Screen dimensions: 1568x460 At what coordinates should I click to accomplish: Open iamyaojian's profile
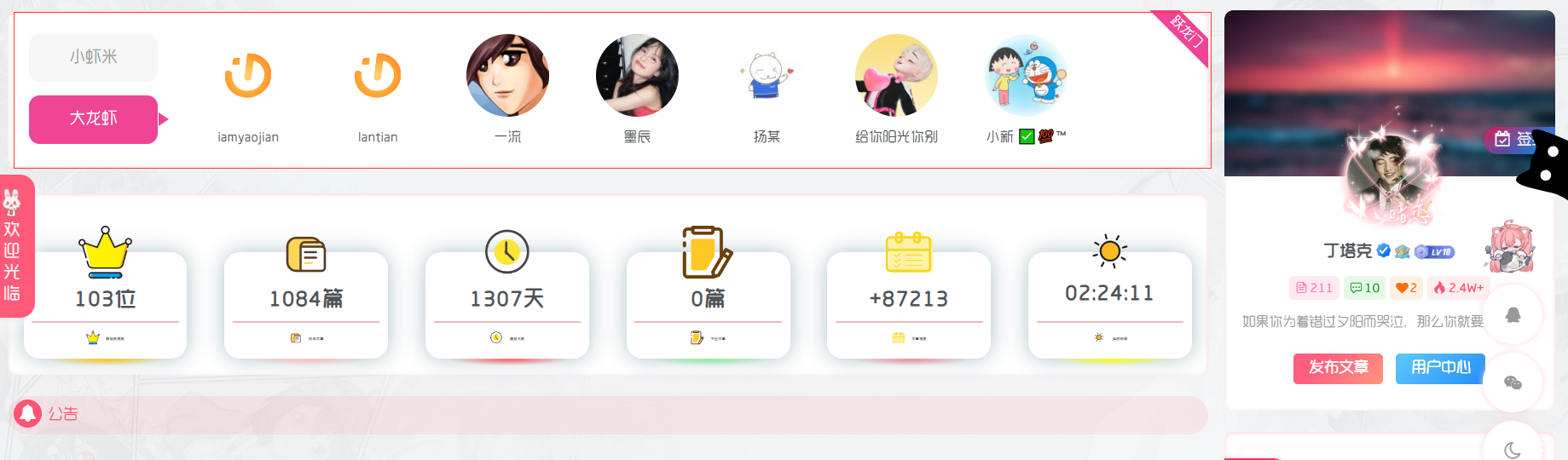pos(248,76)
